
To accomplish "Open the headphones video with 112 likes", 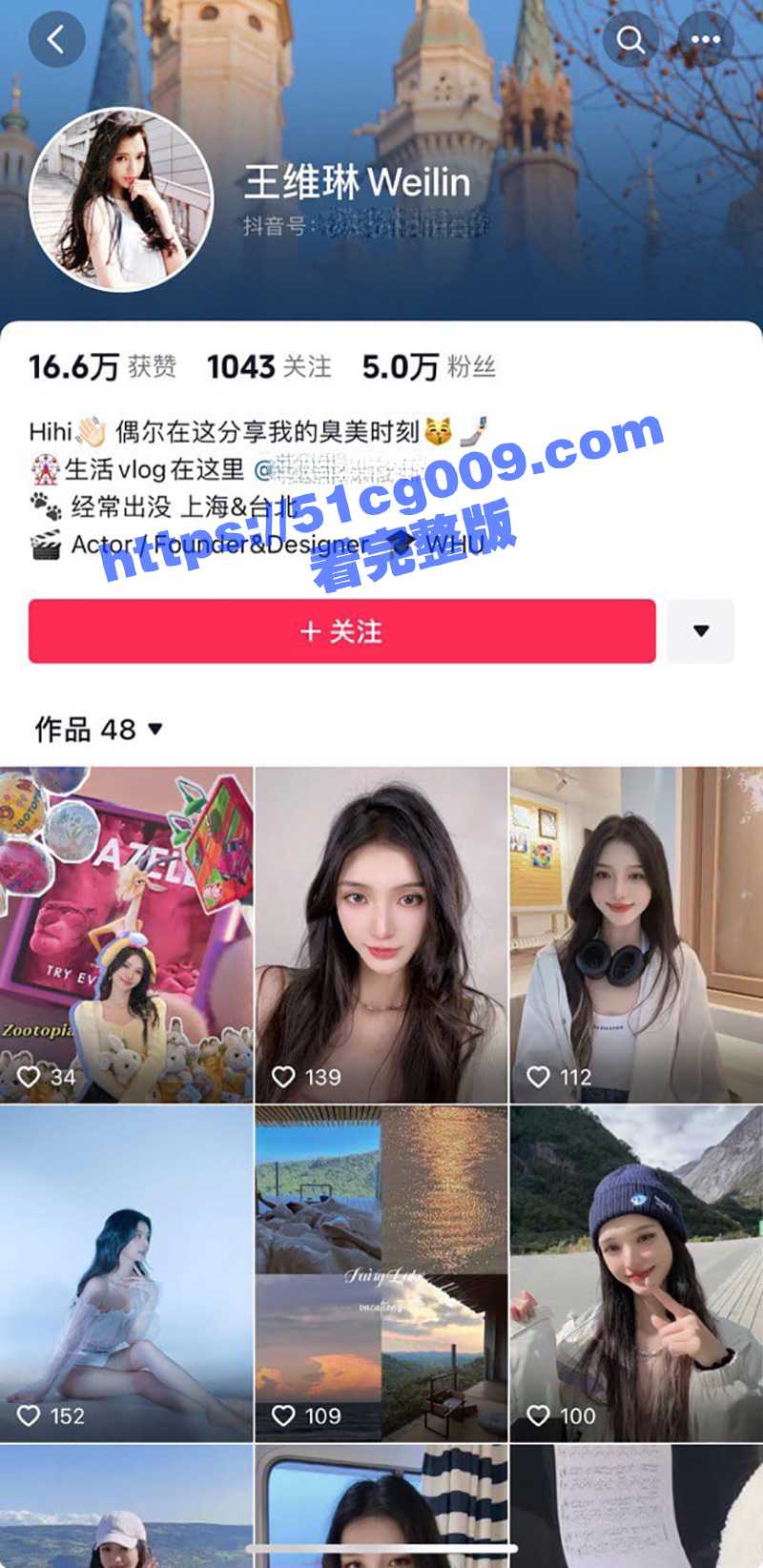I will pyautogui.click(x=636, y=935).
